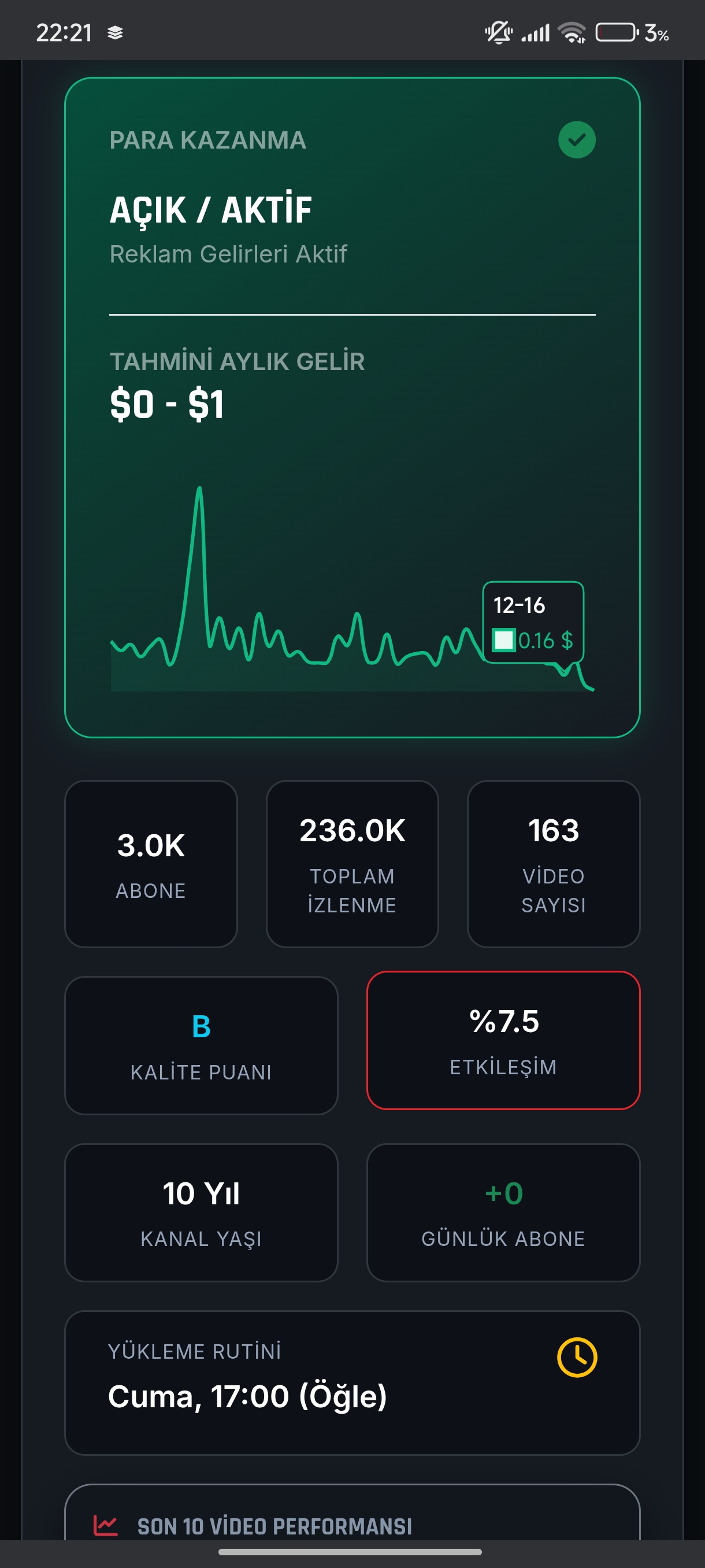Tap the +0 Günlük Abone card
This screenshot has height=1568, width=705.
(504, 1212)
